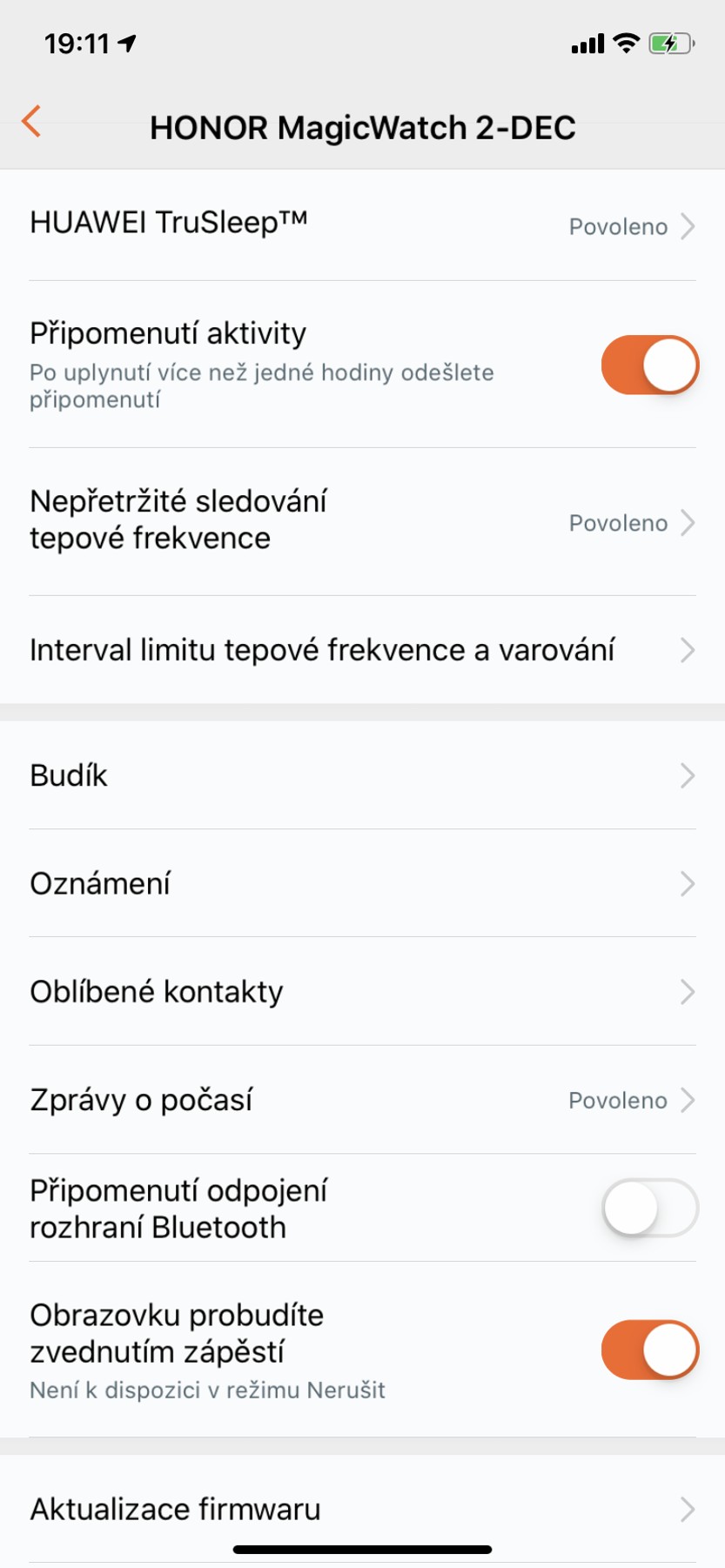Open HUAWEI TruSleep settings
This screenshot has height=1568, width=725.
tap(362, 224)
